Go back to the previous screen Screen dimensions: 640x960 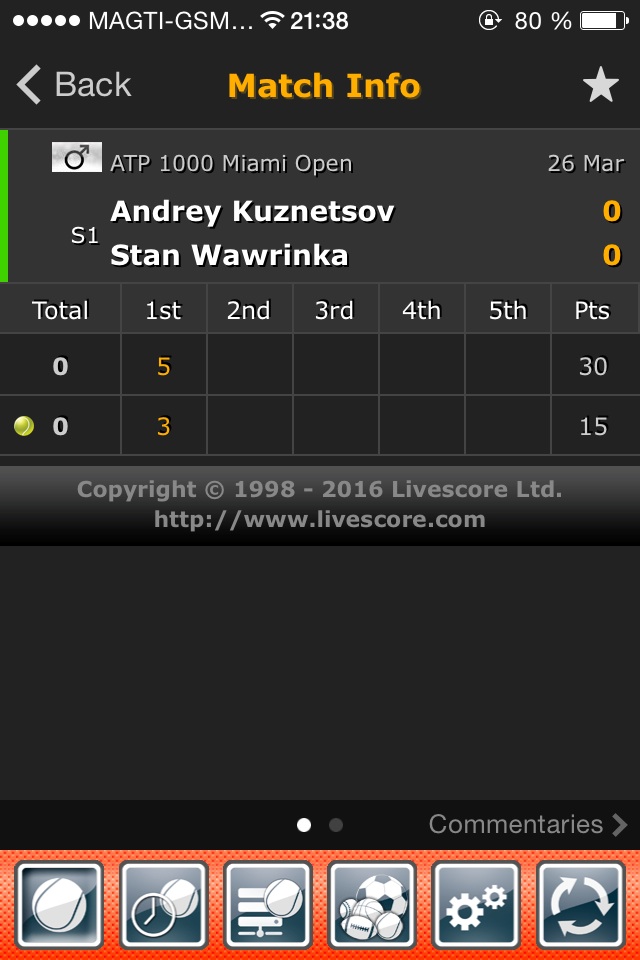(x=74, y=86)
